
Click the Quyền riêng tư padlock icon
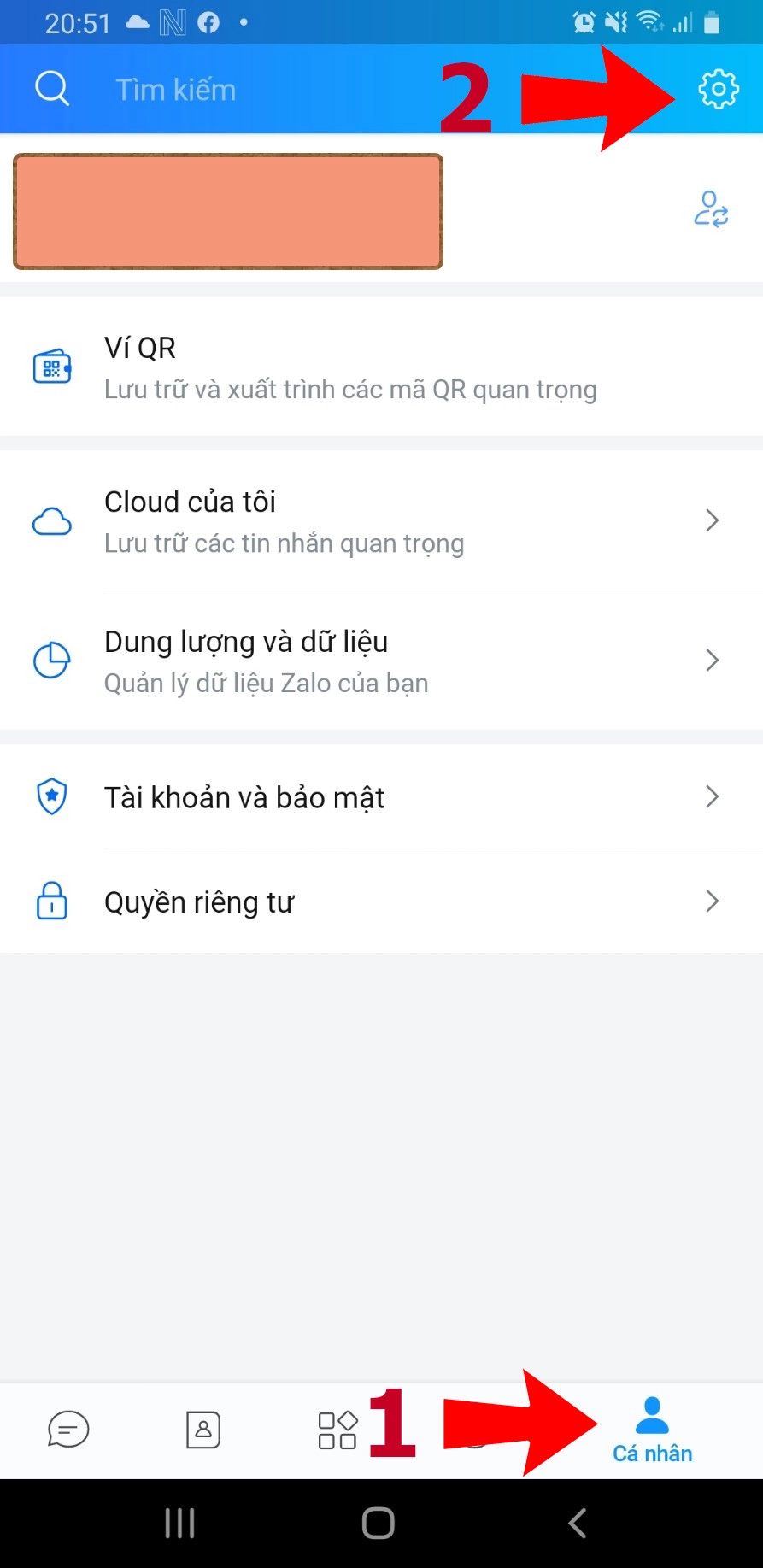click(x=51, y=901)
